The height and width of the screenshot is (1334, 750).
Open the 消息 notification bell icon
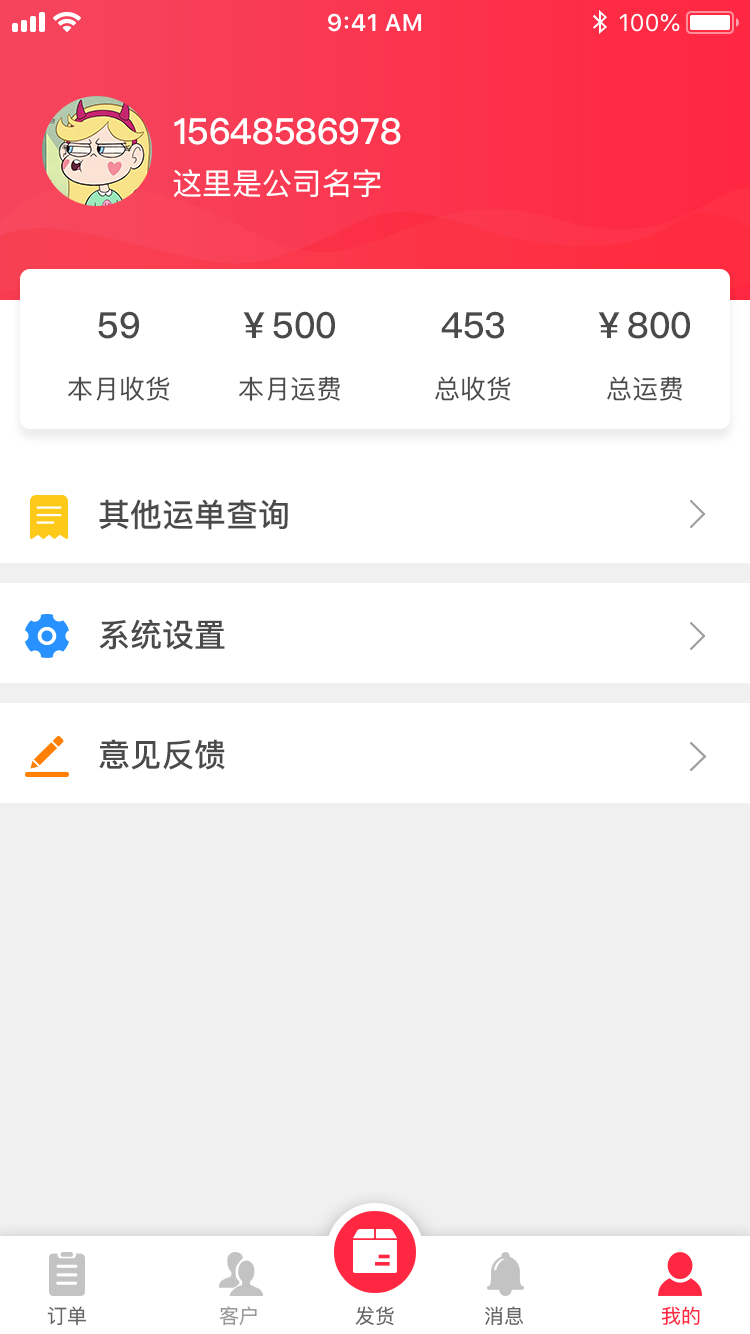click(x=505, y=1272)
